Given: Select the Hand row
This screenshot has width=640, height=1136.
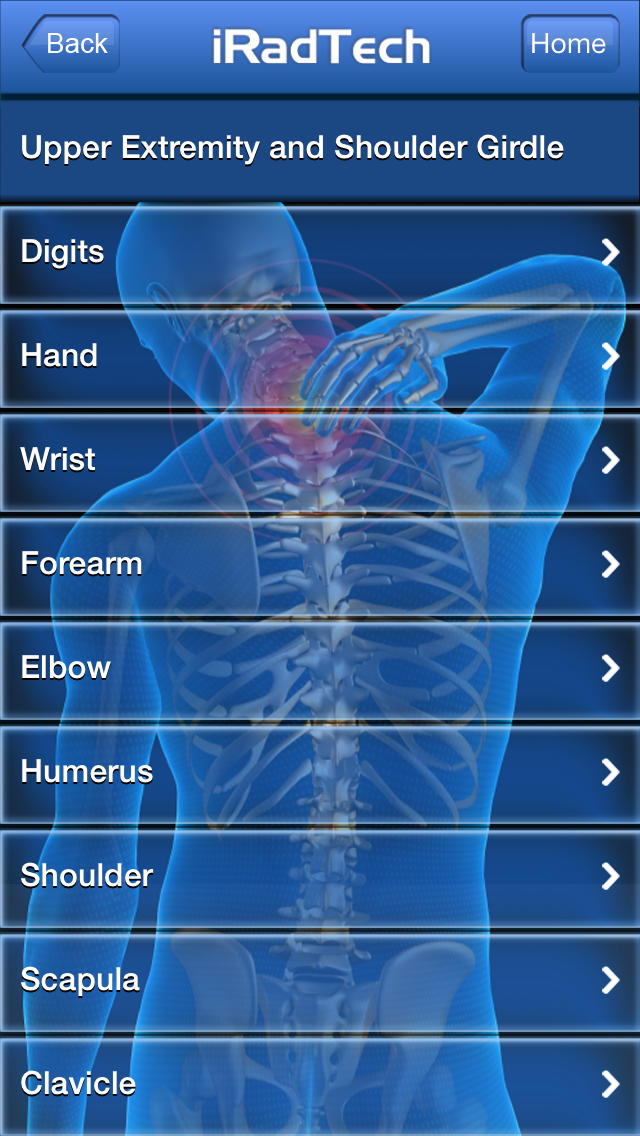Looking at the screenshot, I should coord(320,357).
